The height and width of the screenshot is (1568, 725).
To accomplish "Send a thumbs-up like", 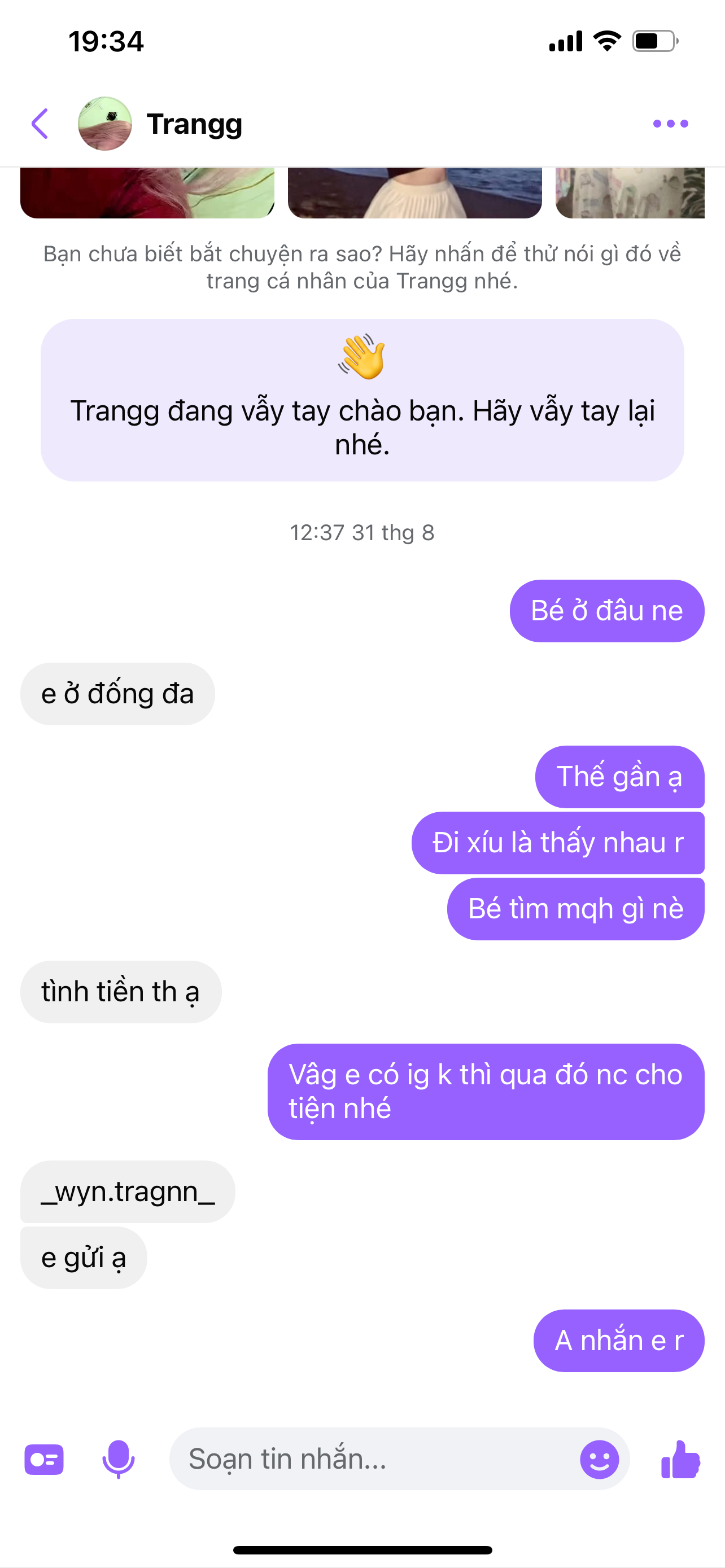I will pyautogui.click(x=680, y=1460).
